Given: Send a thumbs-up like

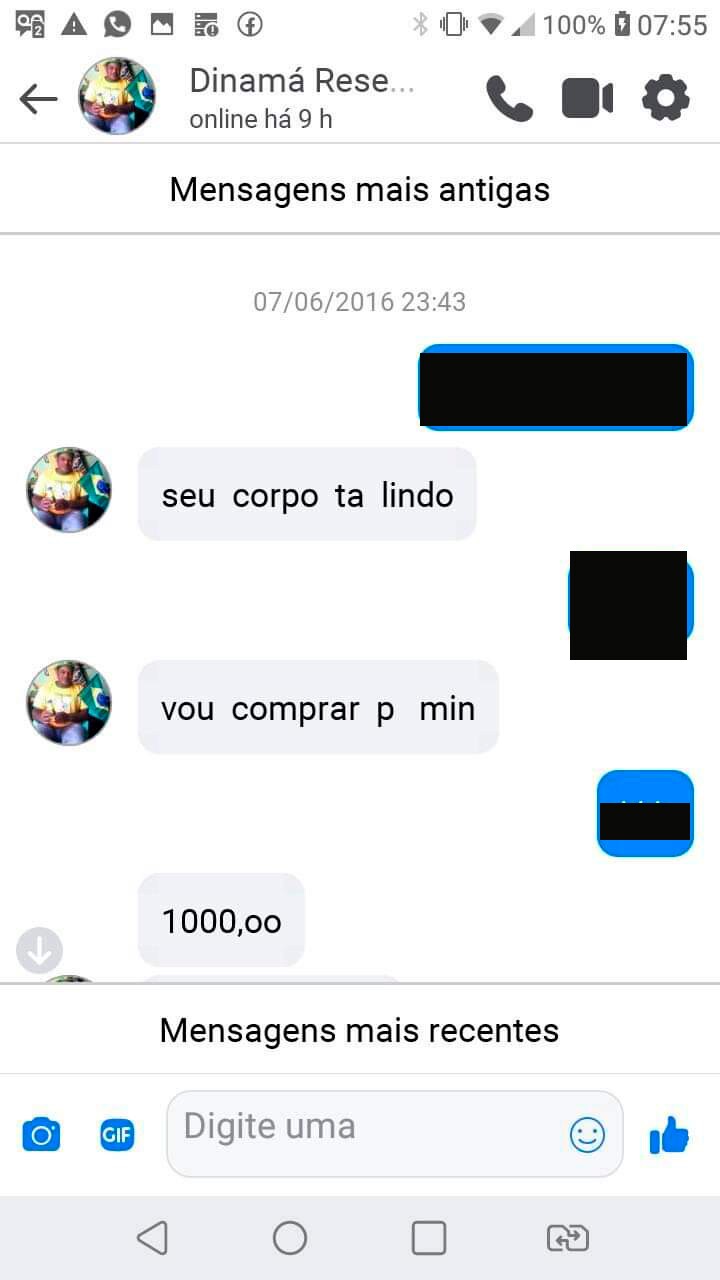Looking at the screenshot, I should coord(669,1135).
